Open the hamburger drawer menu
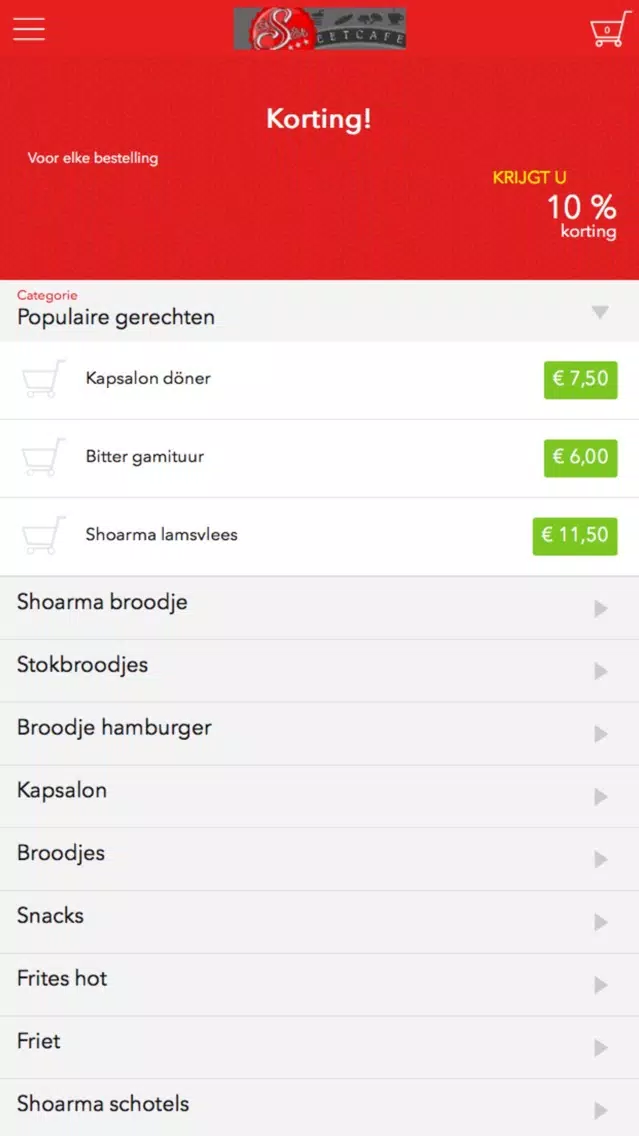This screenshot has width=639, height=1136. [29, 28]
